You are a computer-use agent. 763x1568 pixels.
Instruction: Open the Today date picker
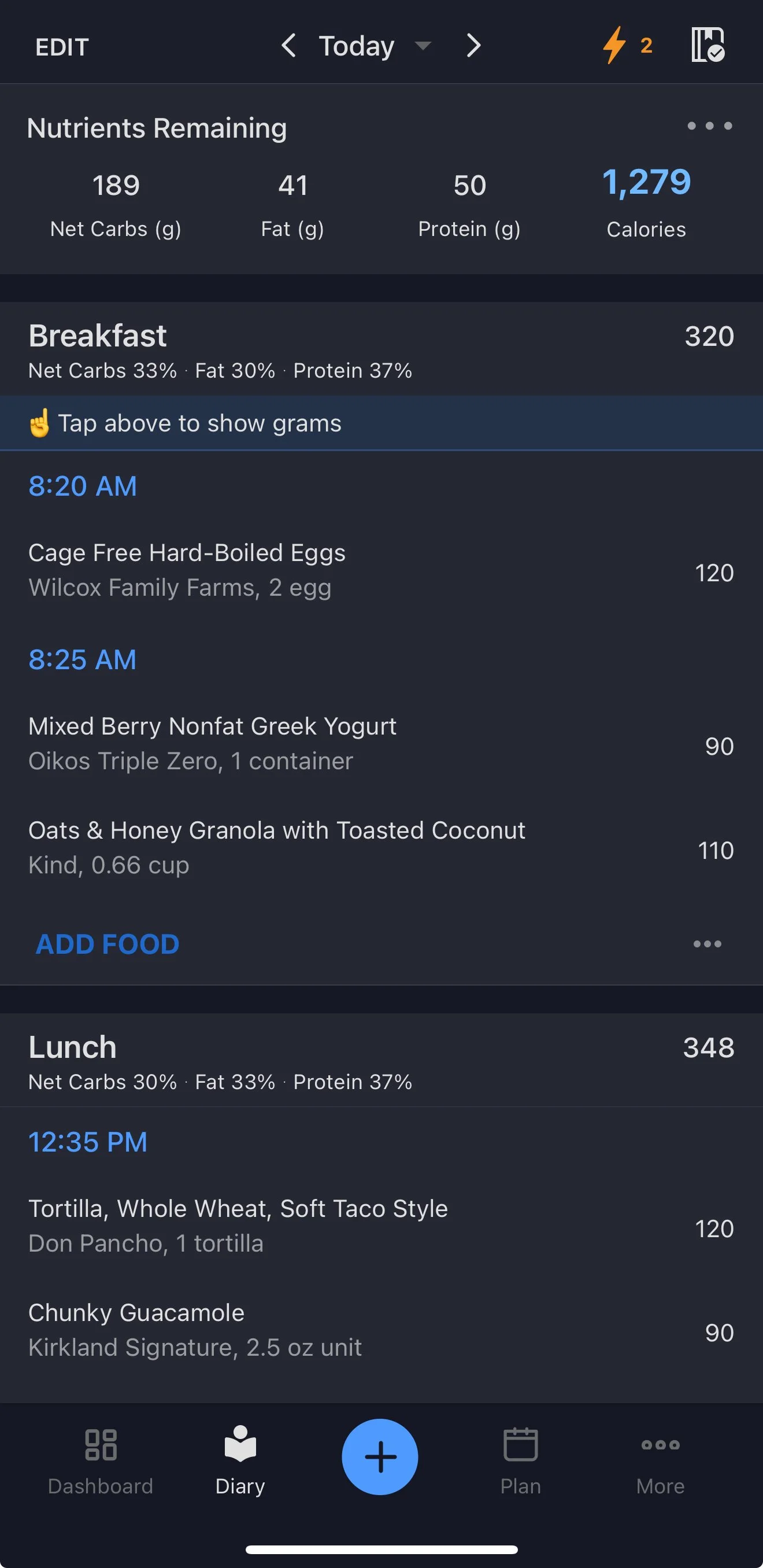(371, 46)
